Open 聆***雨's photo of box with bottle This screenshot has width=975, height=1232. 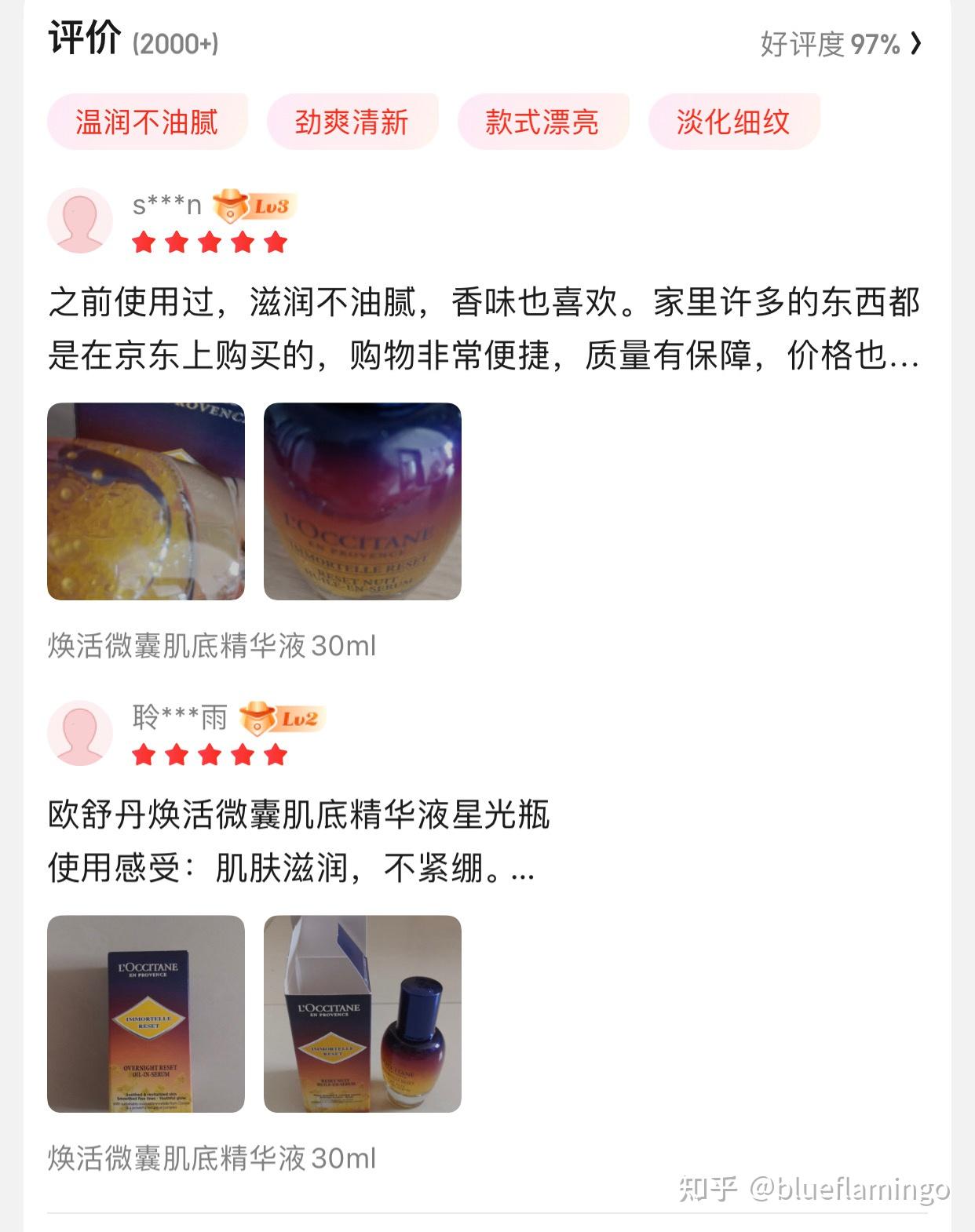coord(363,1014)
